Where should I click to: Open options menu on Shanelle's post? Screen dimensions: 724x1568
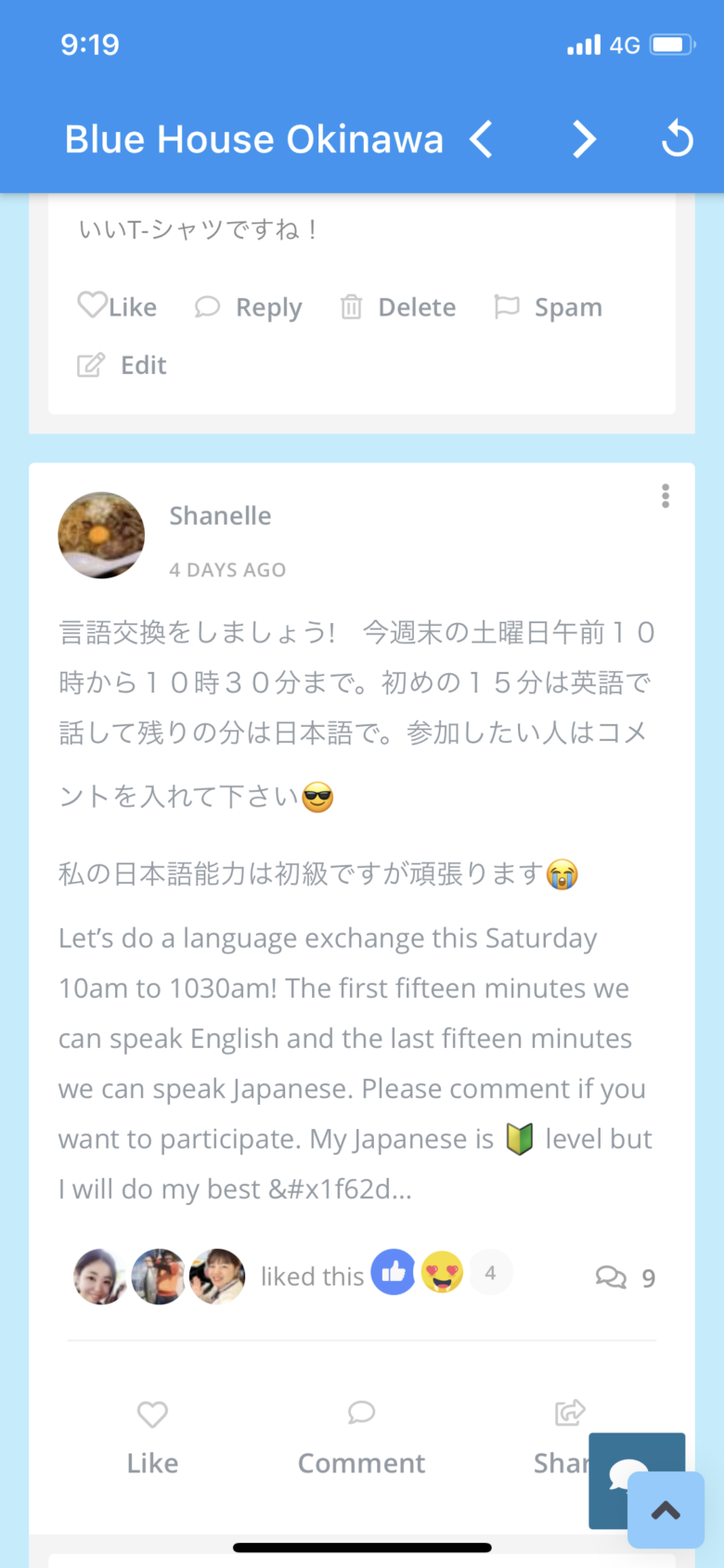tap(665, 497)
